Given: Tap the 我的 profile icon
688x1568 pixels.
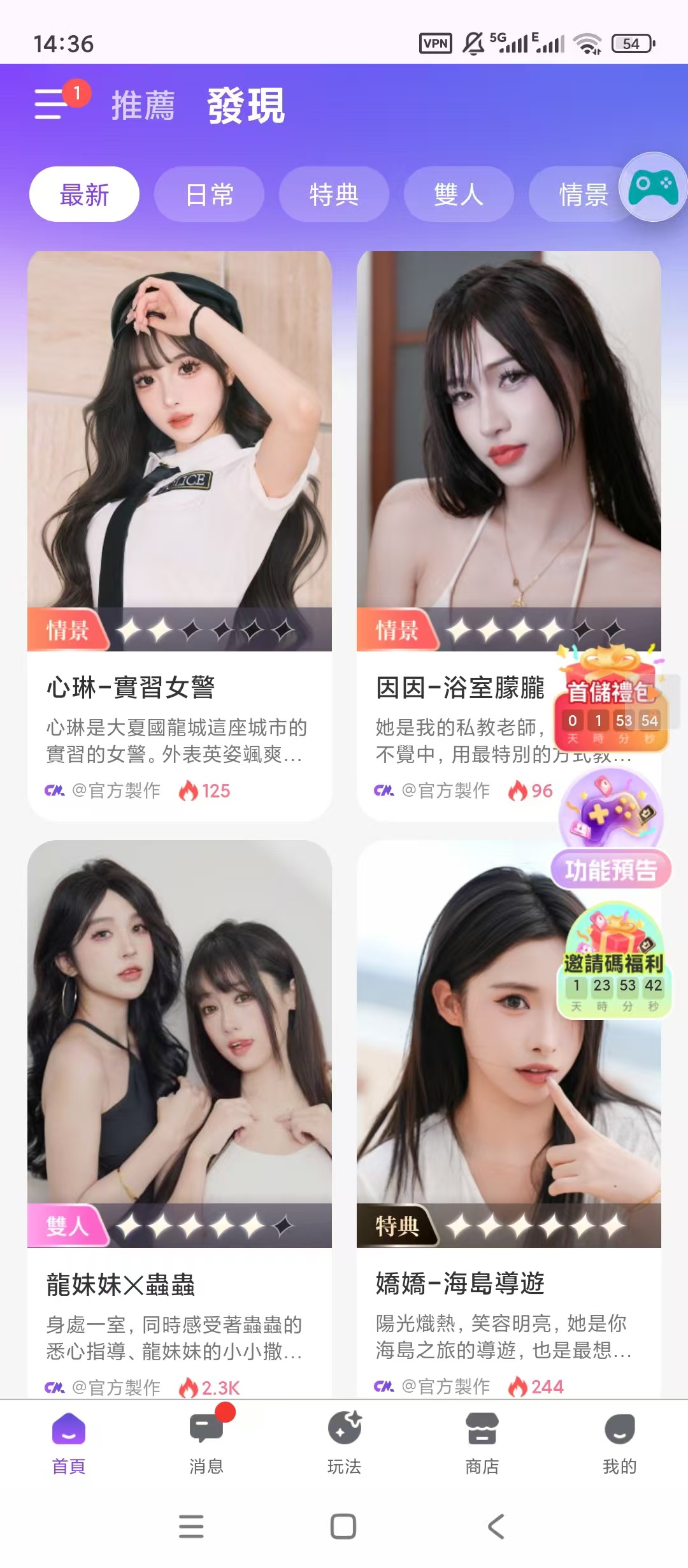Looking at the screenshot, I should point(619,1437).
